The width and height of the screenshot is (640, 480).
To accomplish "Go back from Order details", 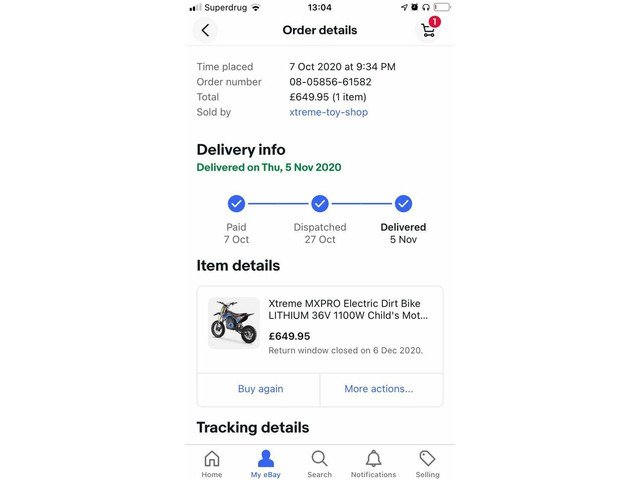I will [x=206, y=30].
